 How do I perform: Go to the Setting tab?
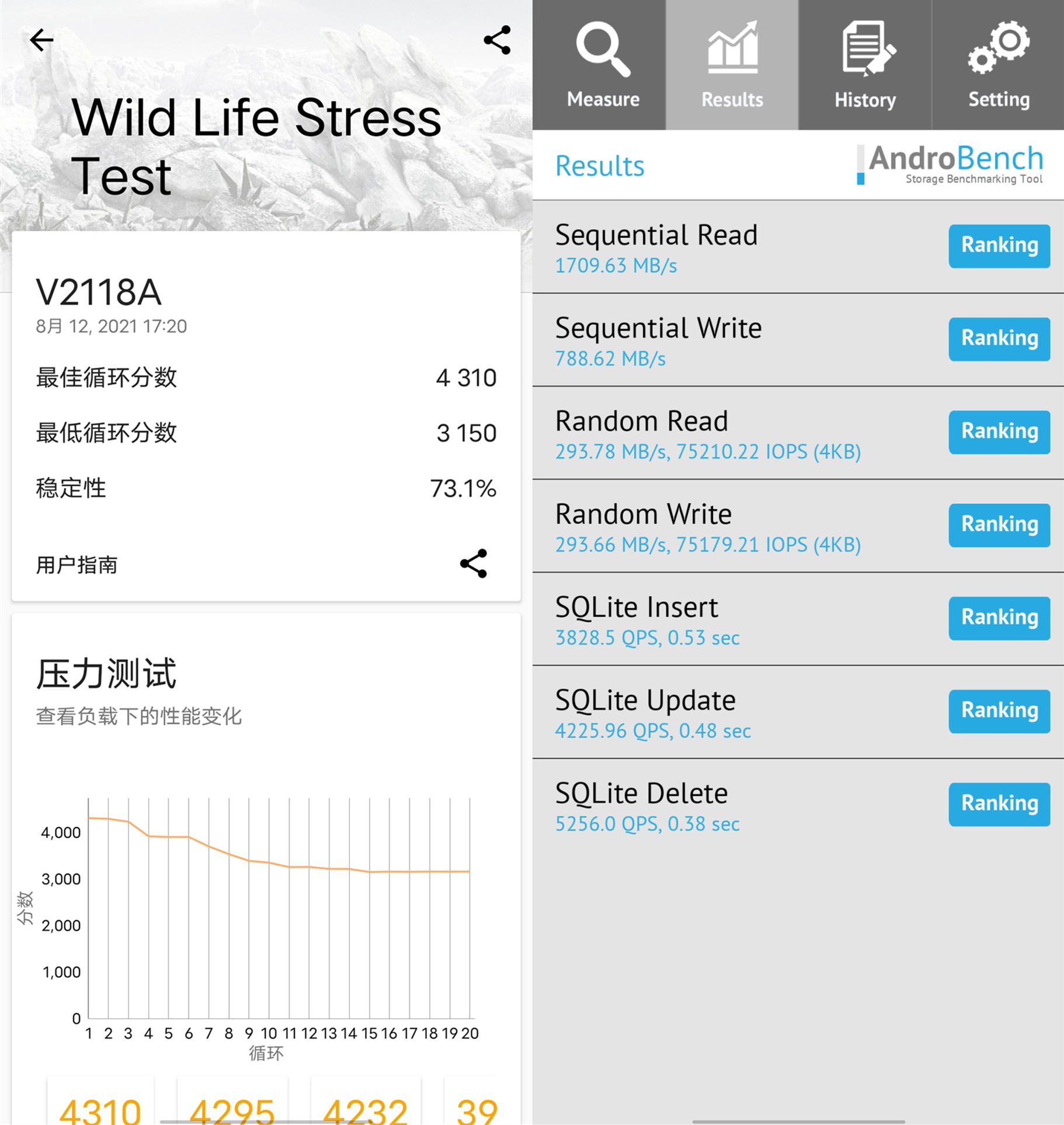(x=998, y=65)
